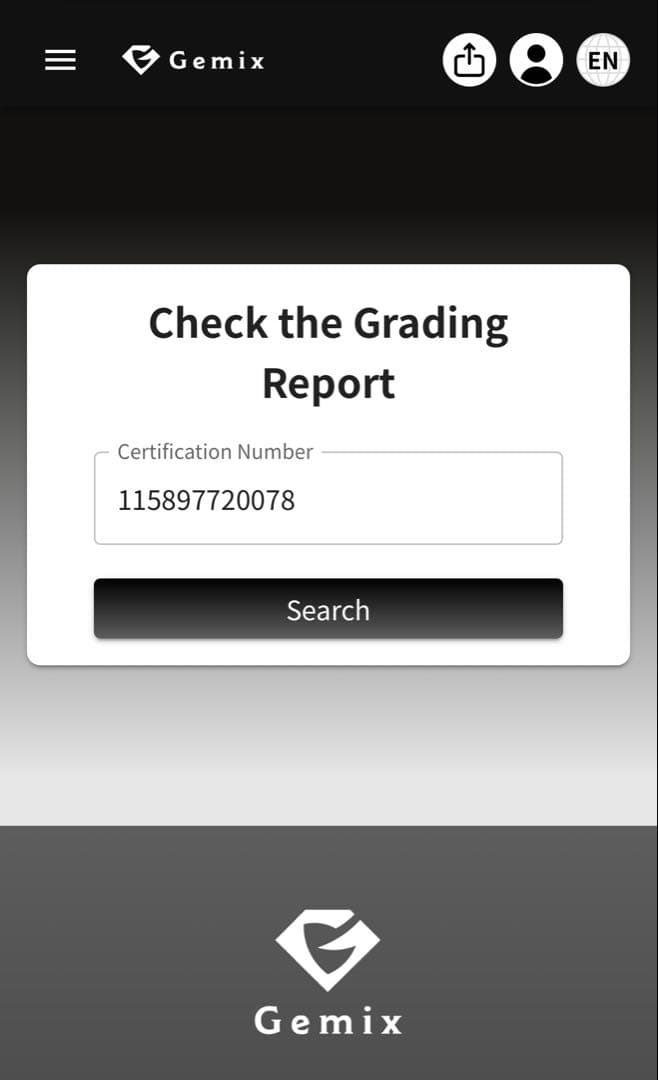Tap the Gemix logo in the header

pyautogui.click(x=193, y=60)
